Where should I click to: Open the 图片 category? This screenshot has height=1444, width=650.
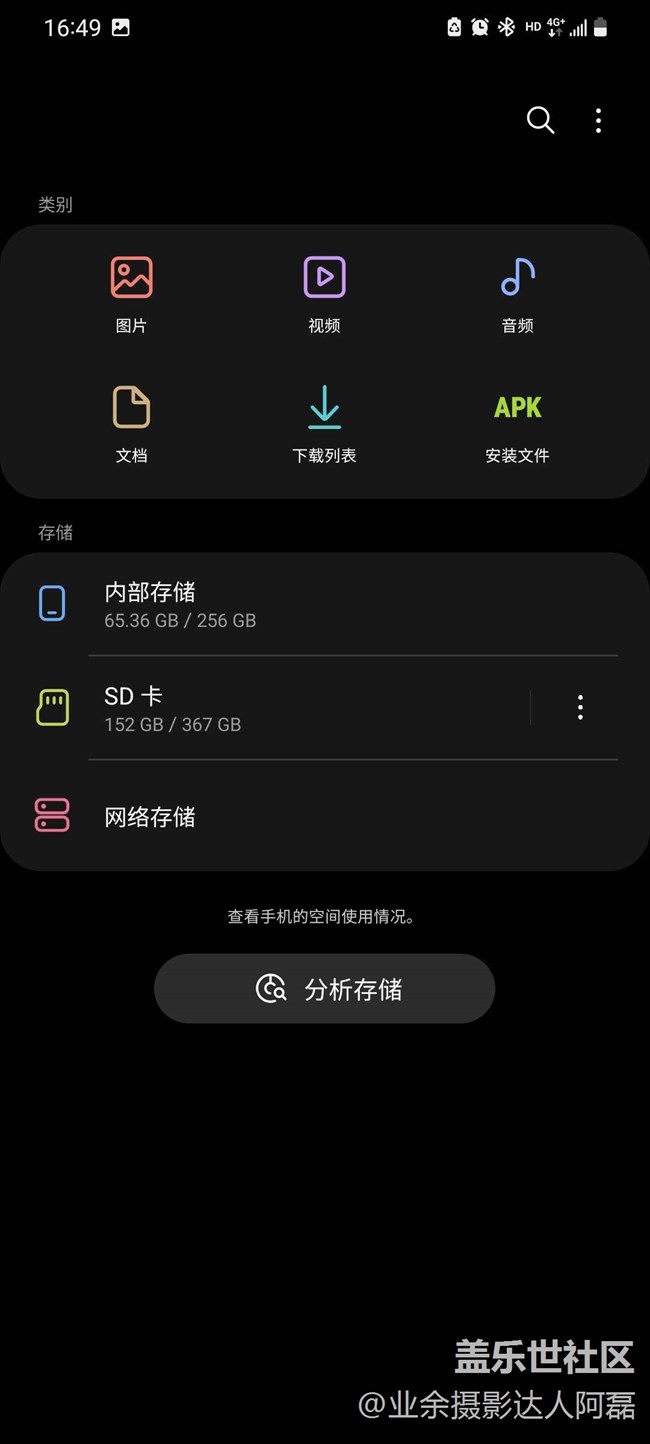[131, 294]
